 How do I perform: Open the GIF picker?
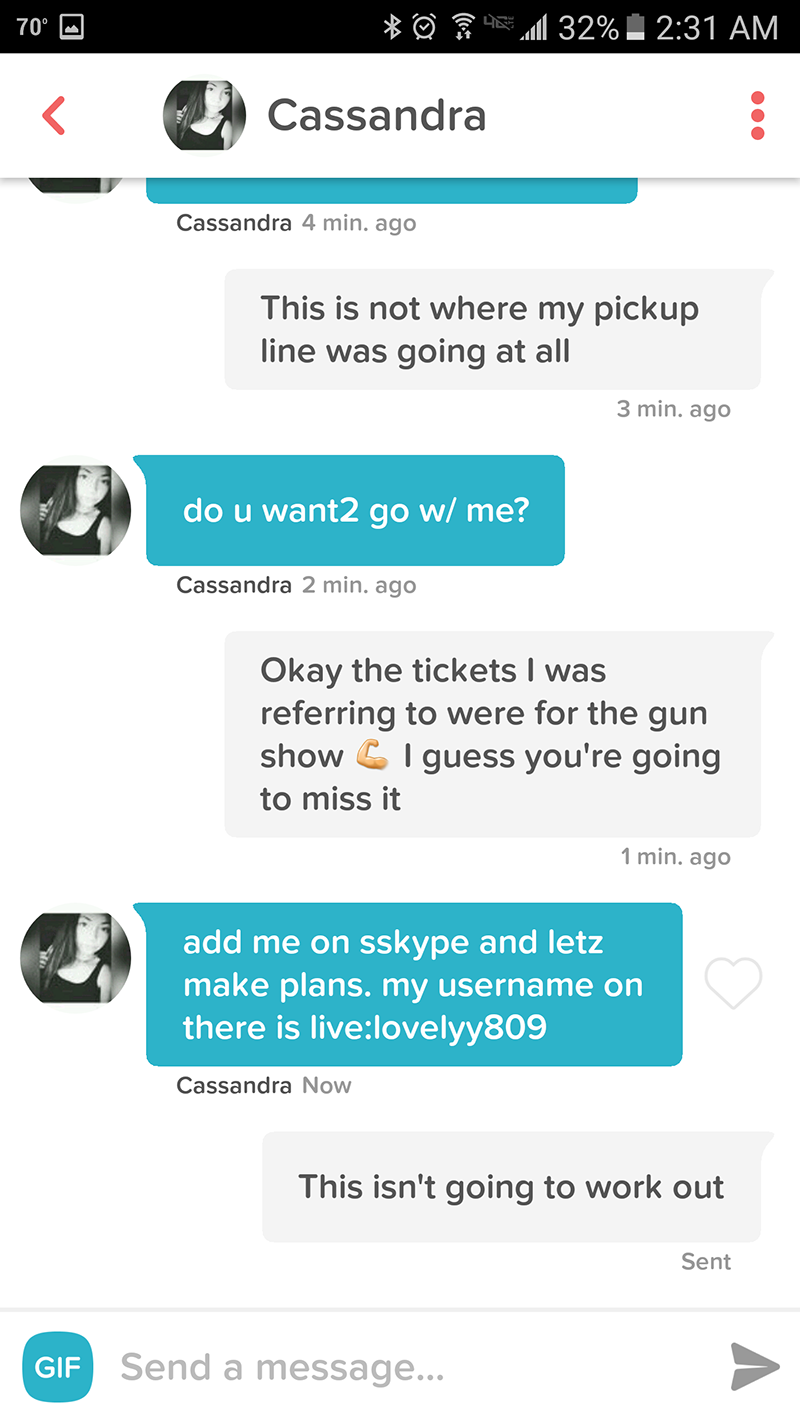pyautogui.click(x=58, y=1367)
